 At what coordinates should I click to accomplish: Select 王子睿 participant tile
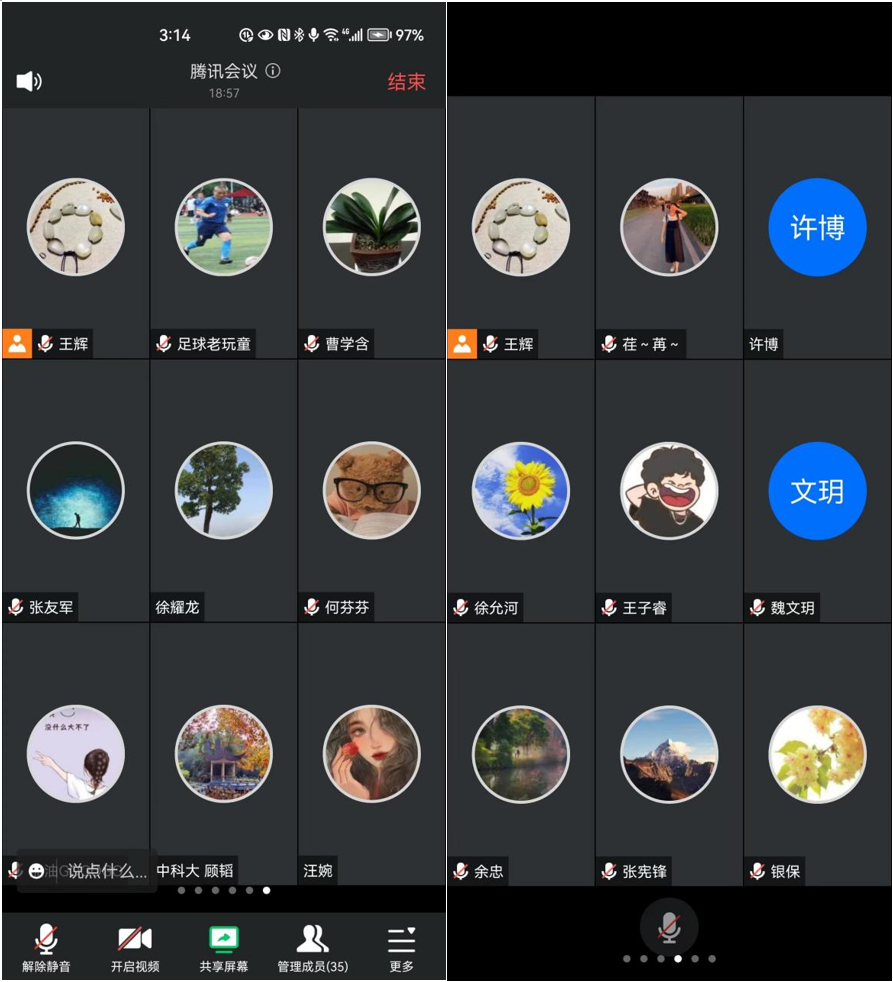pos(669,490)
